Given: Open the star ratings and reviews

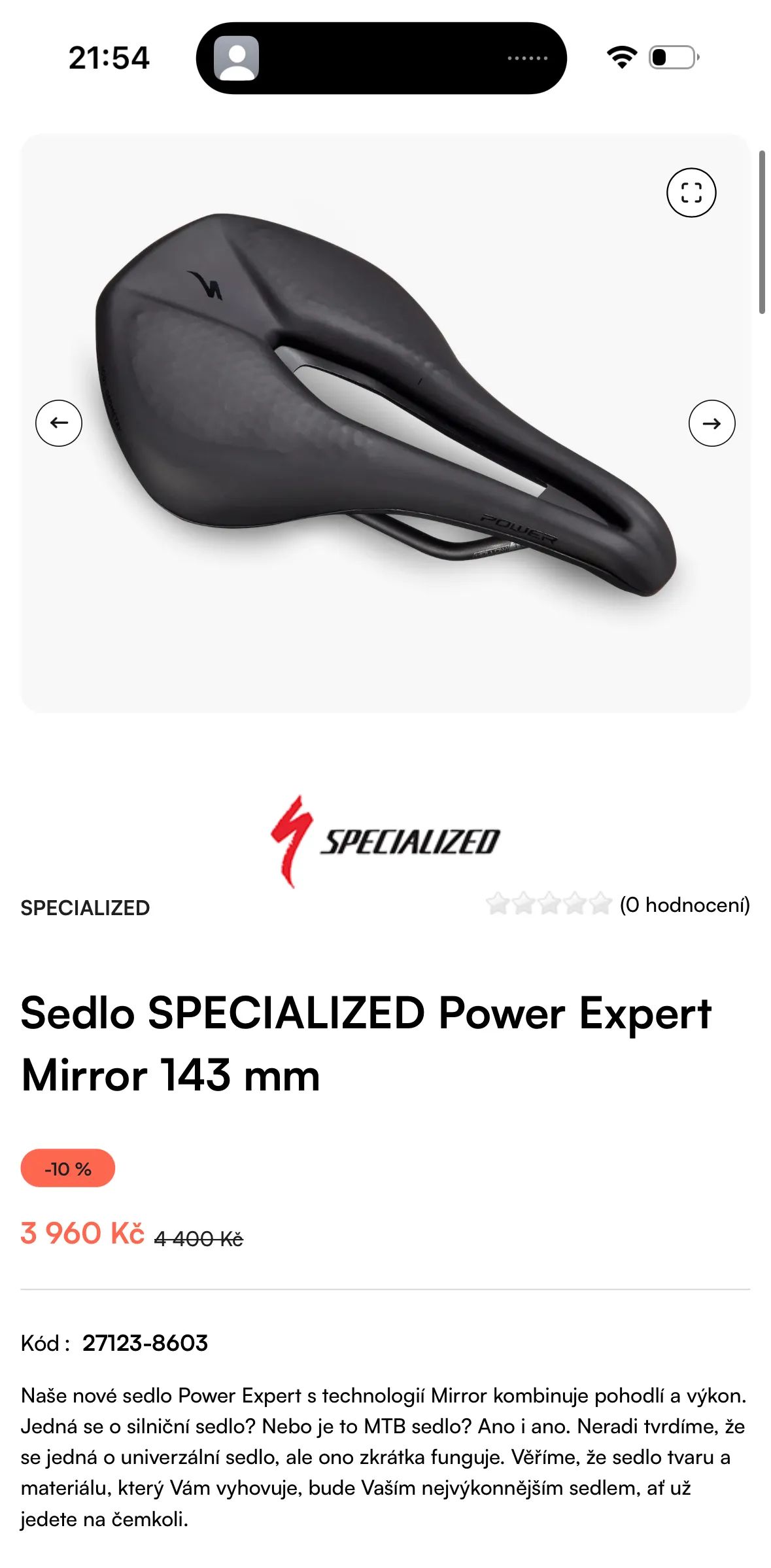Looking at the screenshot, I should pyautogui.click(x=617, y=905).
